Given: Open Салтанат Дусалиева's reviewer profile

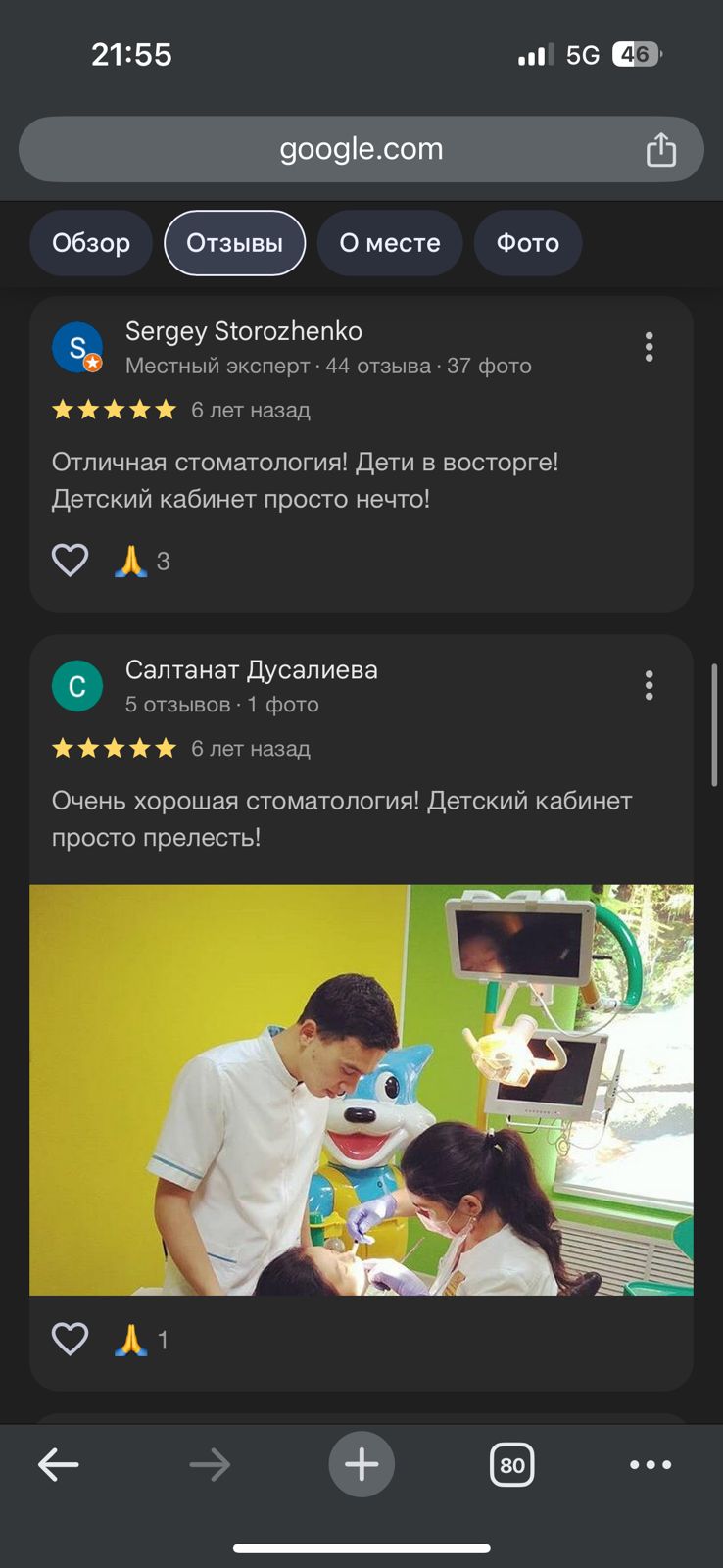Looking at the screenshot, I should (x=251, y=670).
